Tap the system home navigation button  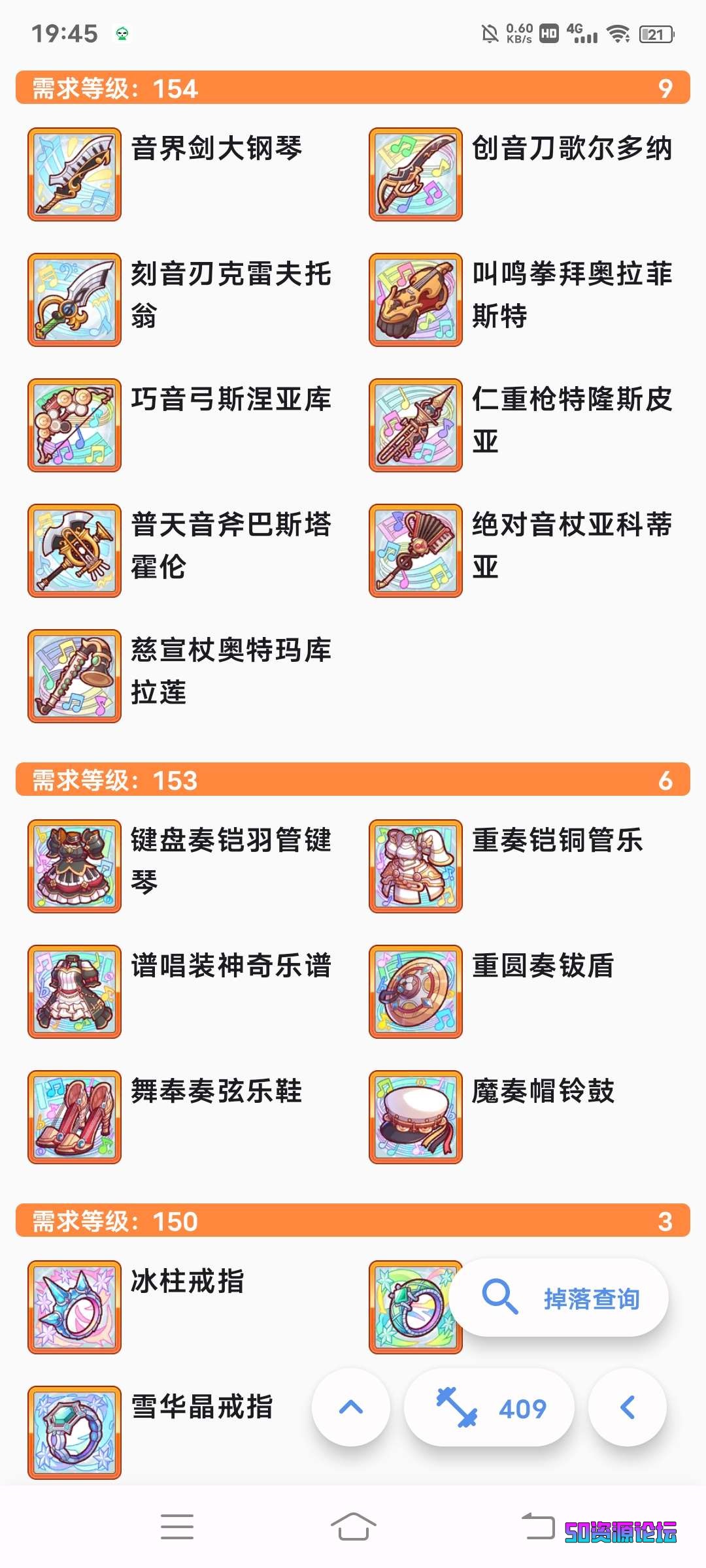point(353,1527)
